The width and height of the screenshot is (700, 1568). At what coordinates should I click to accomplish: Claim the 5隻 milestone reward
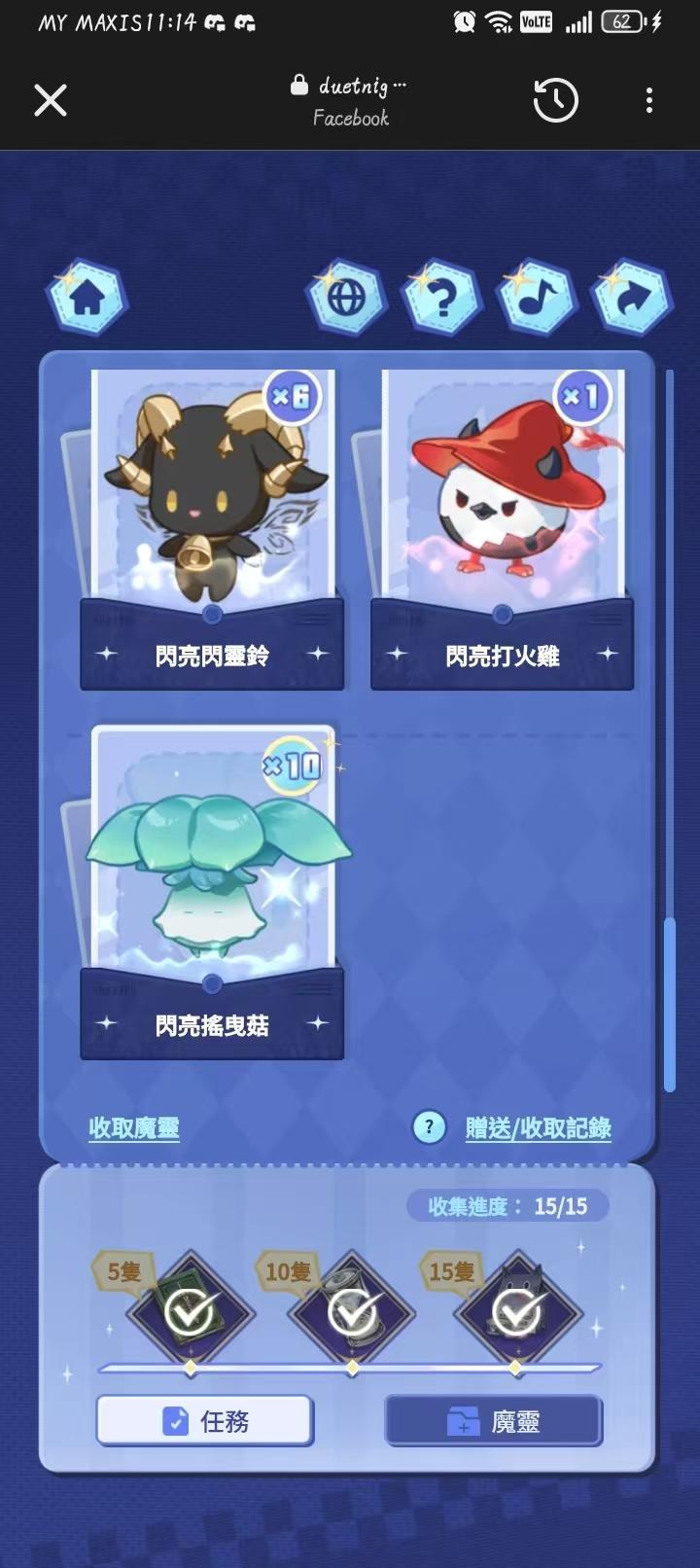click(191, 1312)
